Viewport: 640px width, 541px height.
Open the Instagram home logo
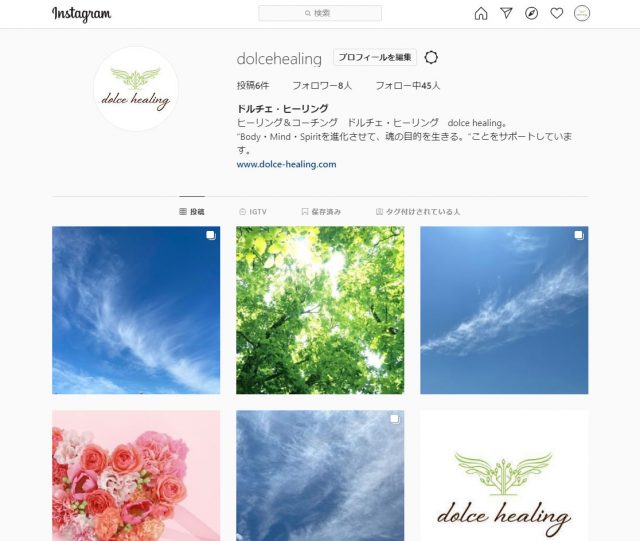(x=82, y=14)
